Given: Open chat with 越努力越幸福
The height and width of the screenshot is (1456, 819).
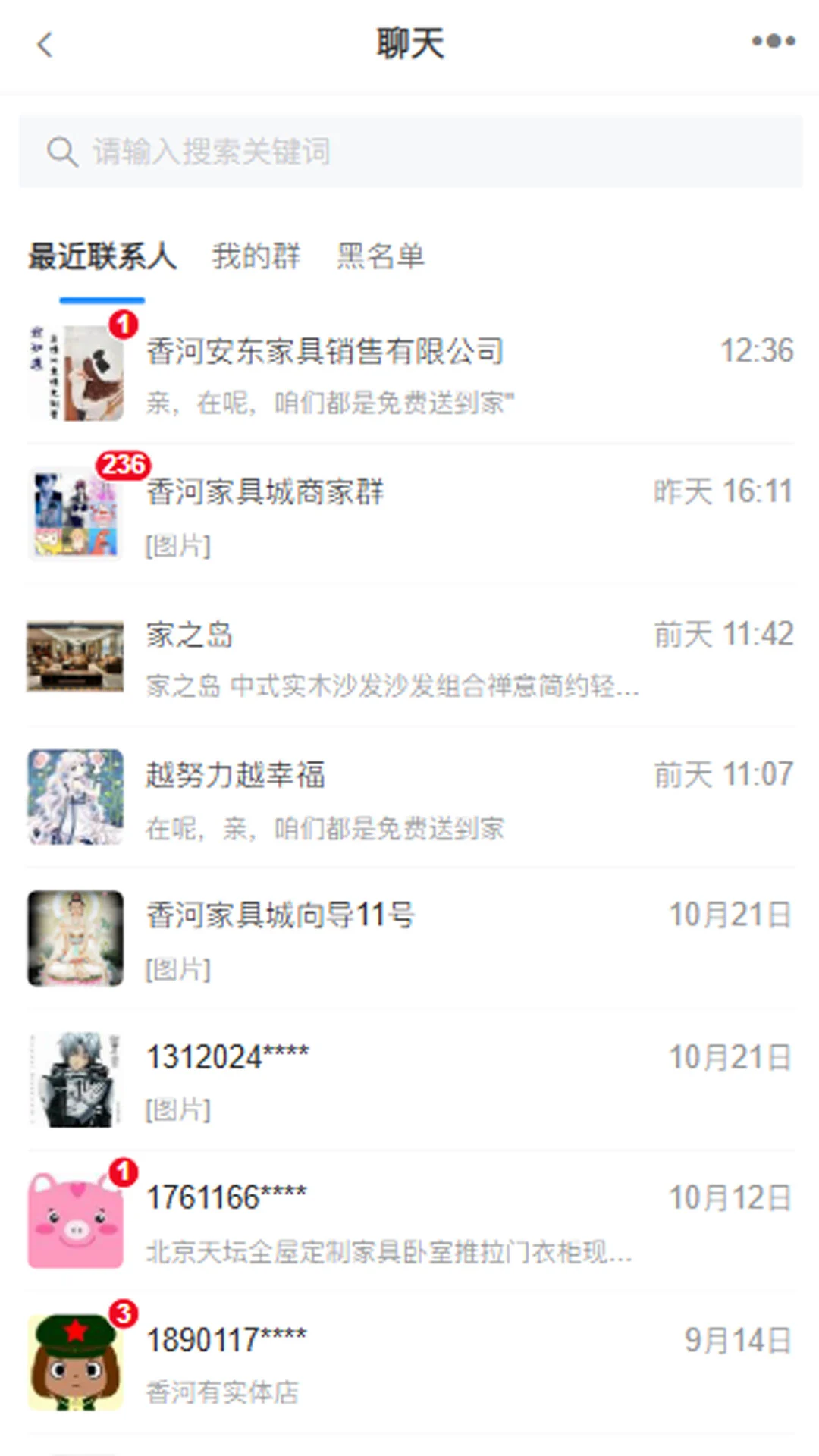Looking at the screenshot, I should point(410,798).
